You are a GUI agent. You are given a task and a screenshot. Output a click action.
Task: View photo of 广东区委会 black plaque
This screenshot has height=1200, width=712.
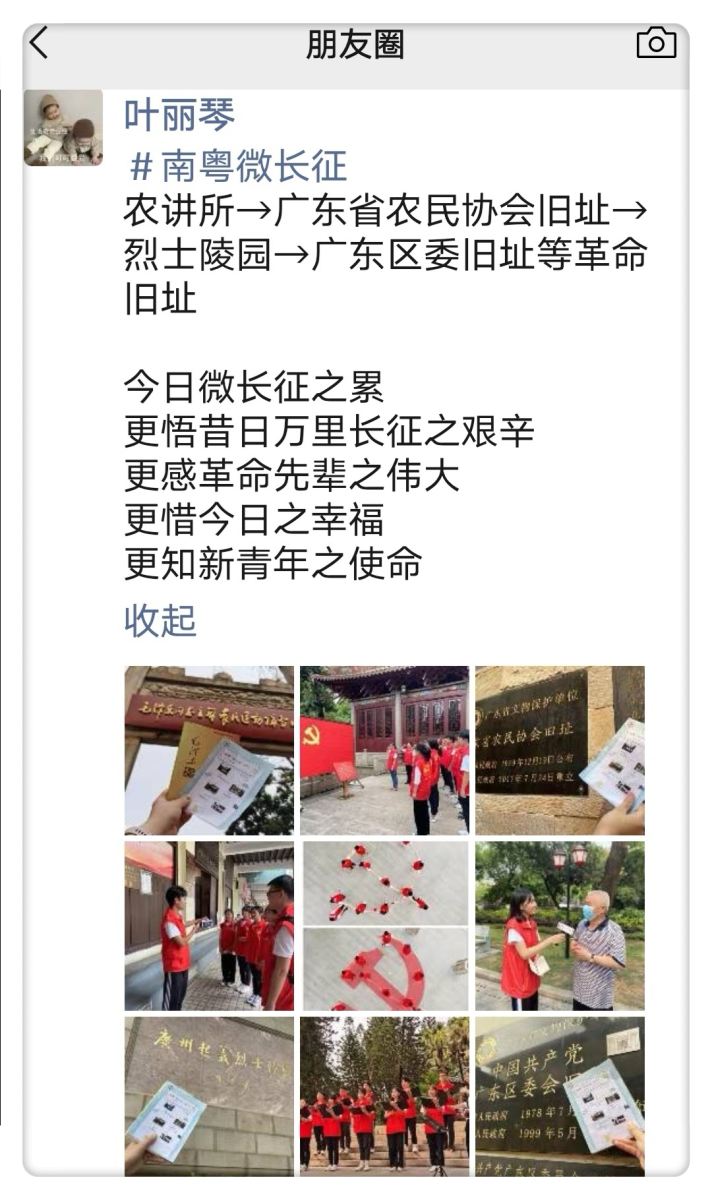559,1095
